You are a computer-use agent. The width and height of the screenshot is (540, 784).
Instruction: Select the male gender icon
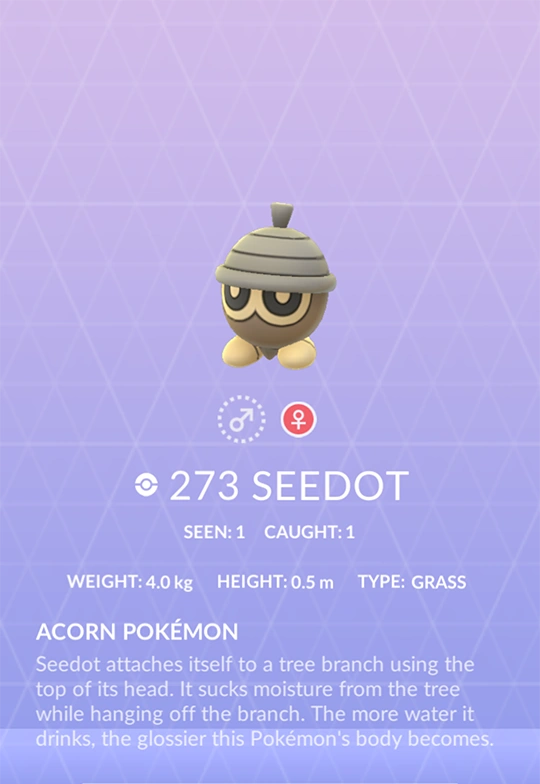(242, 419)
